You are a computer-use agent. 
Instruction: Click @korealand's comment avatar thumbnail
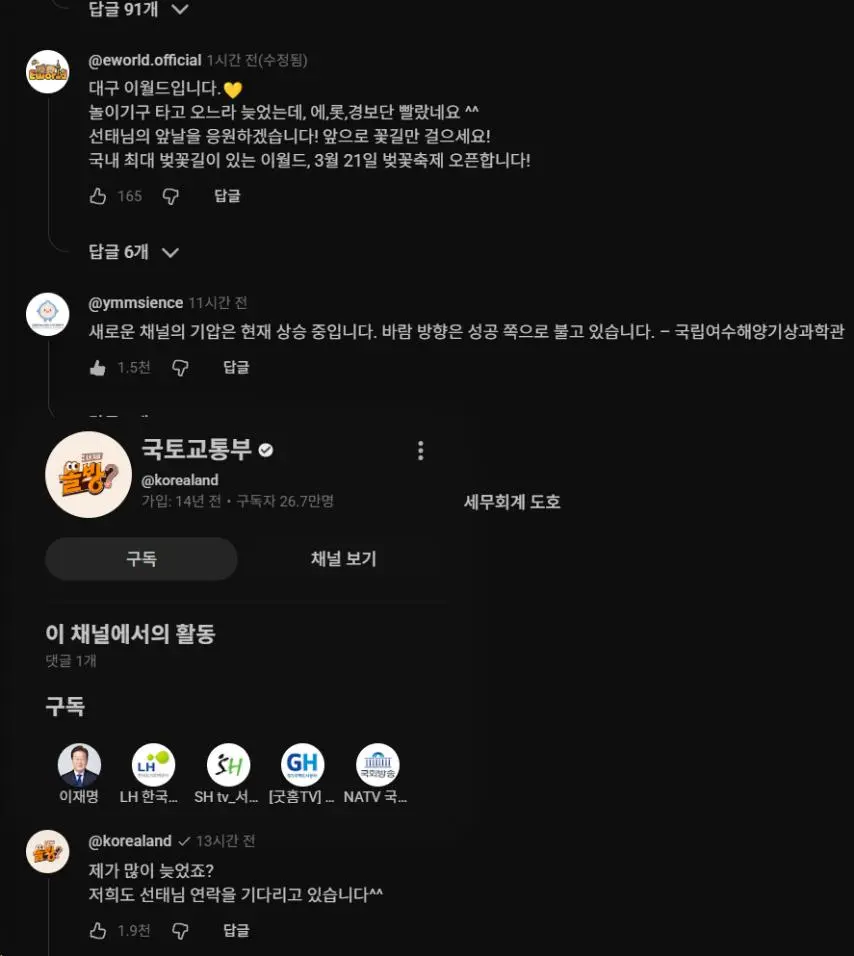[48, 855]
